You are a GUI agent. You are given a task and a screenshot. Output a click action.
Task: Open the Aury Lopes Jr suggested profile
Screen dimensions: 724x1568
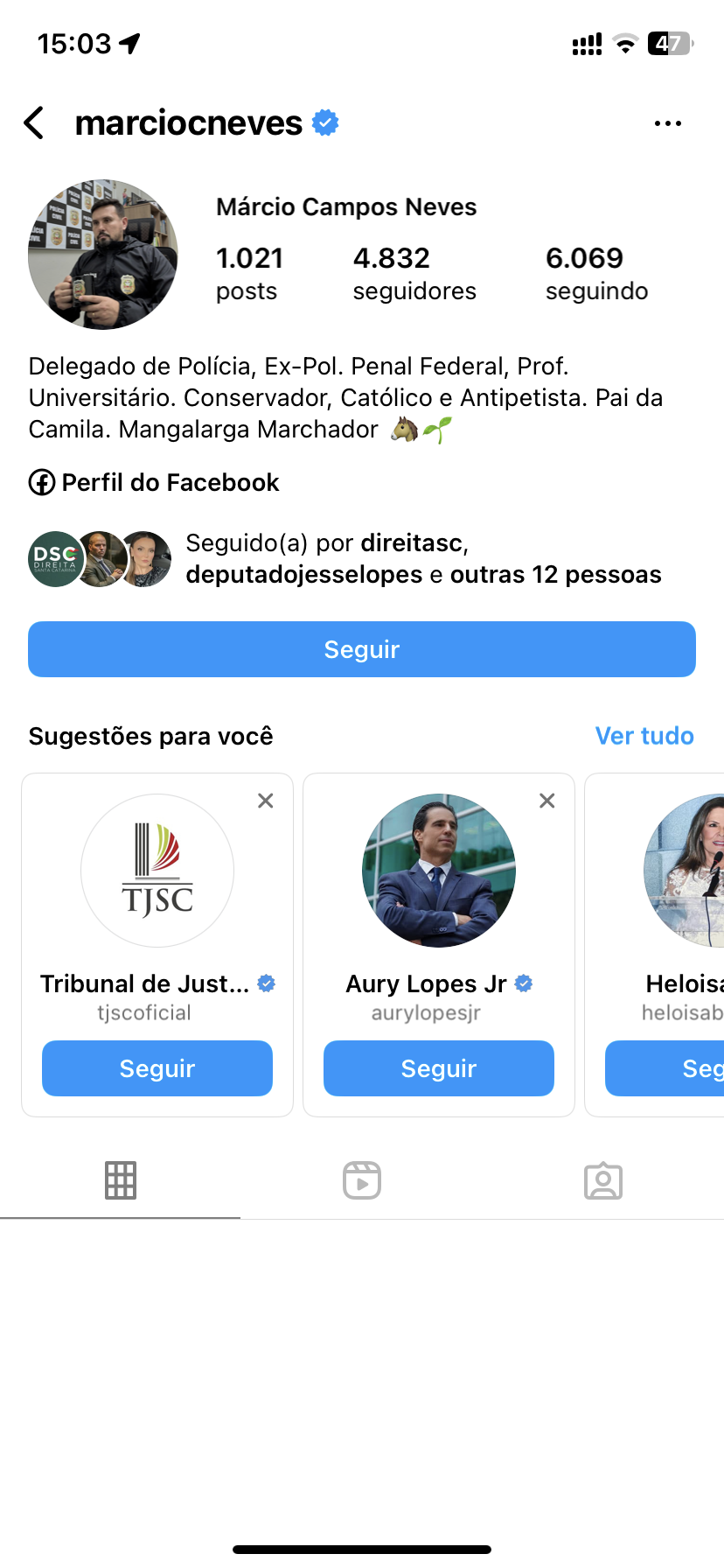(x=439, y=871)
